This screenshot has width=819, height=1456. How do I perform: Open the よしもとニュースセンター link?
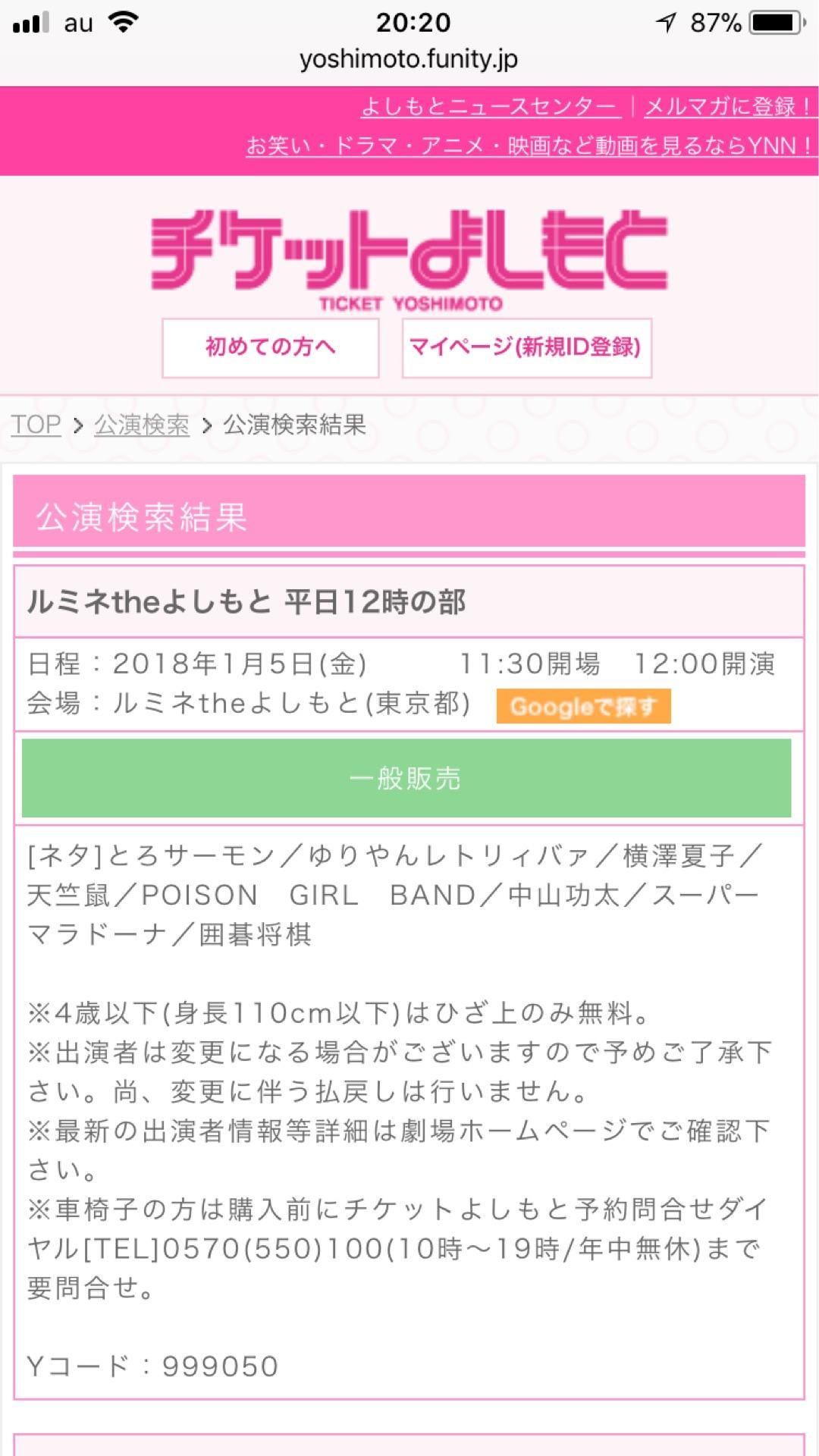point(489,105)
